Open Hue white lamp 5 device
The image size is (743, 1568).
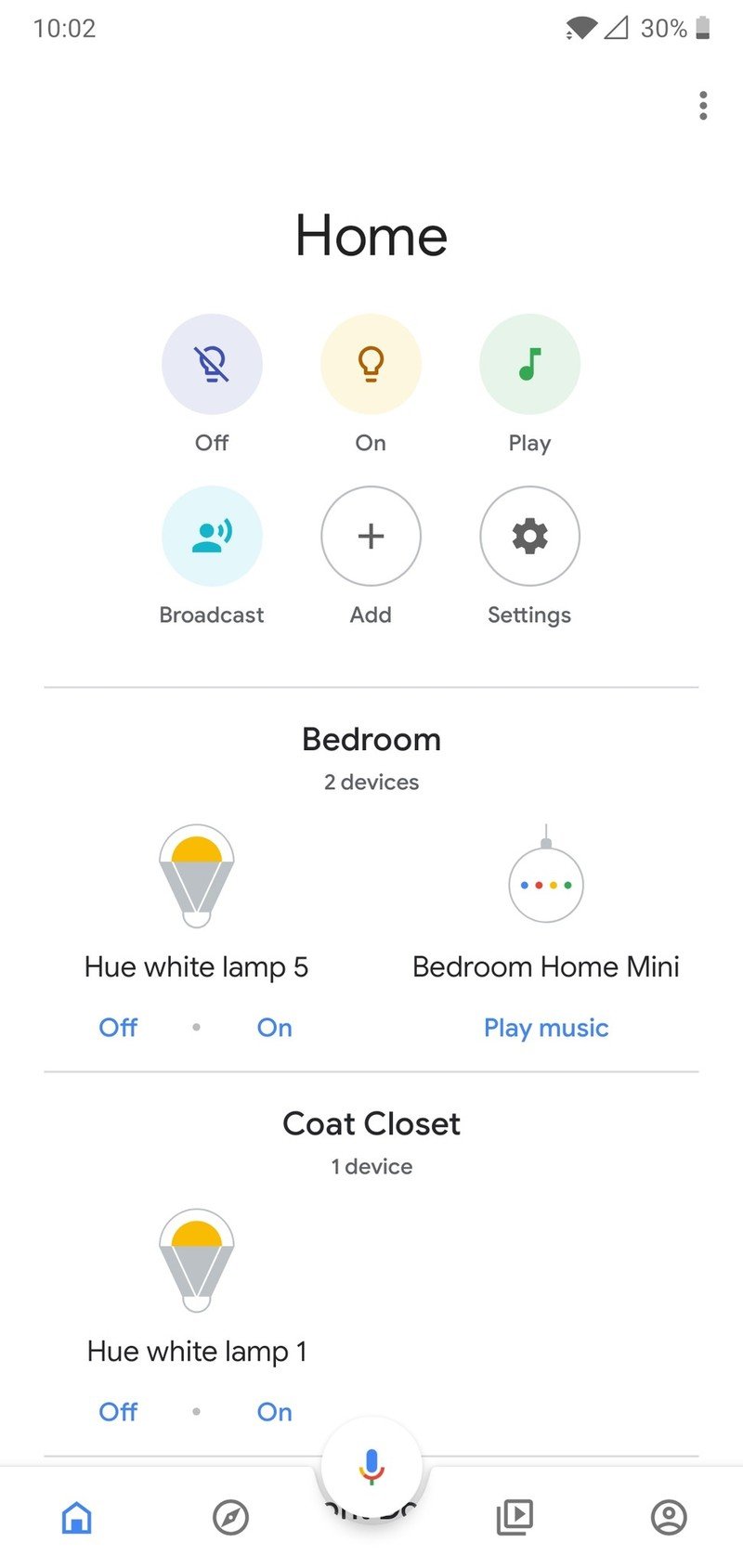tap(196, 876)
